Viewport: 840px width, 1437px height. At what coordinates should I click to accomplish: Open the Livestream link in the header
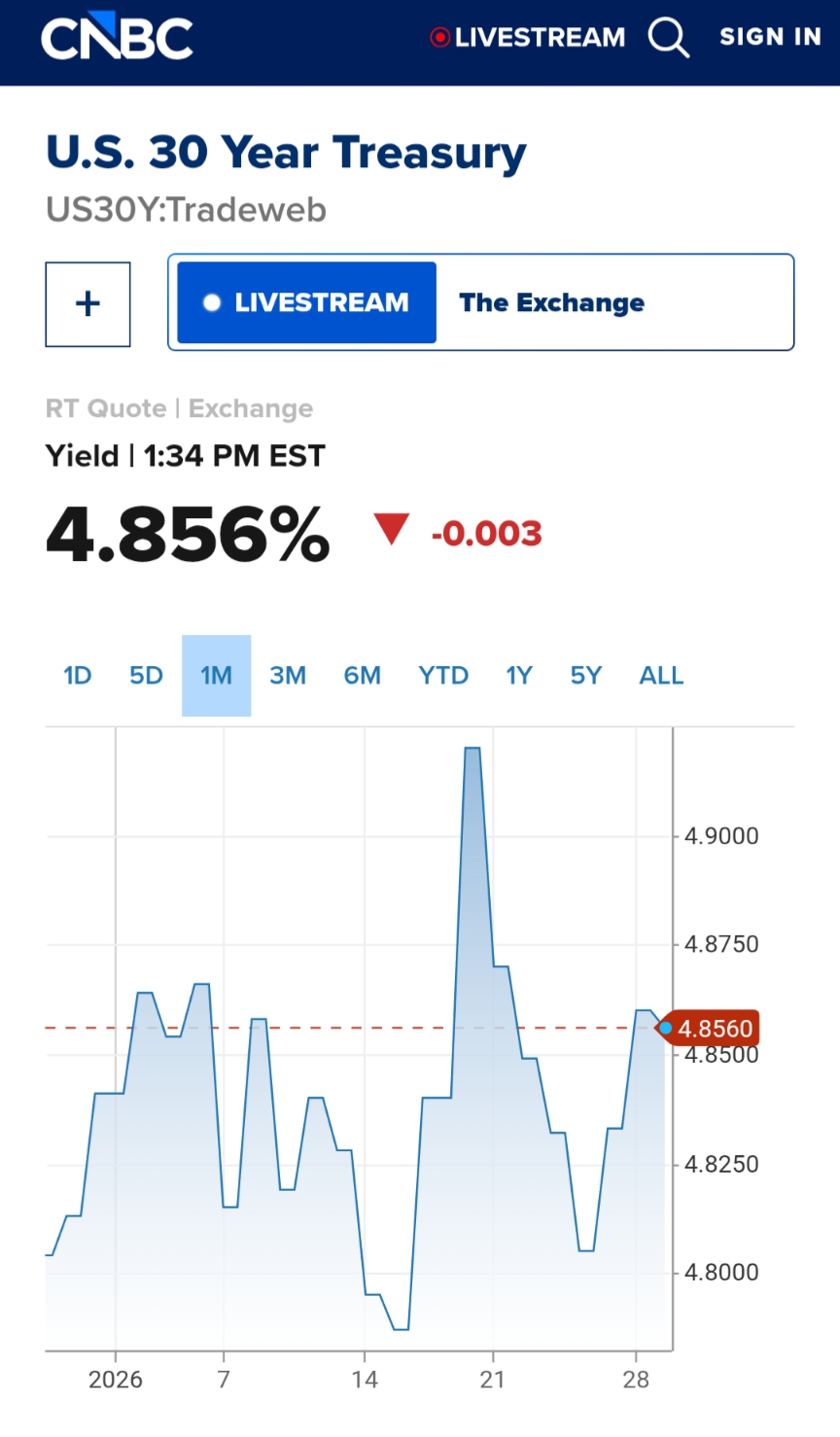528,38
